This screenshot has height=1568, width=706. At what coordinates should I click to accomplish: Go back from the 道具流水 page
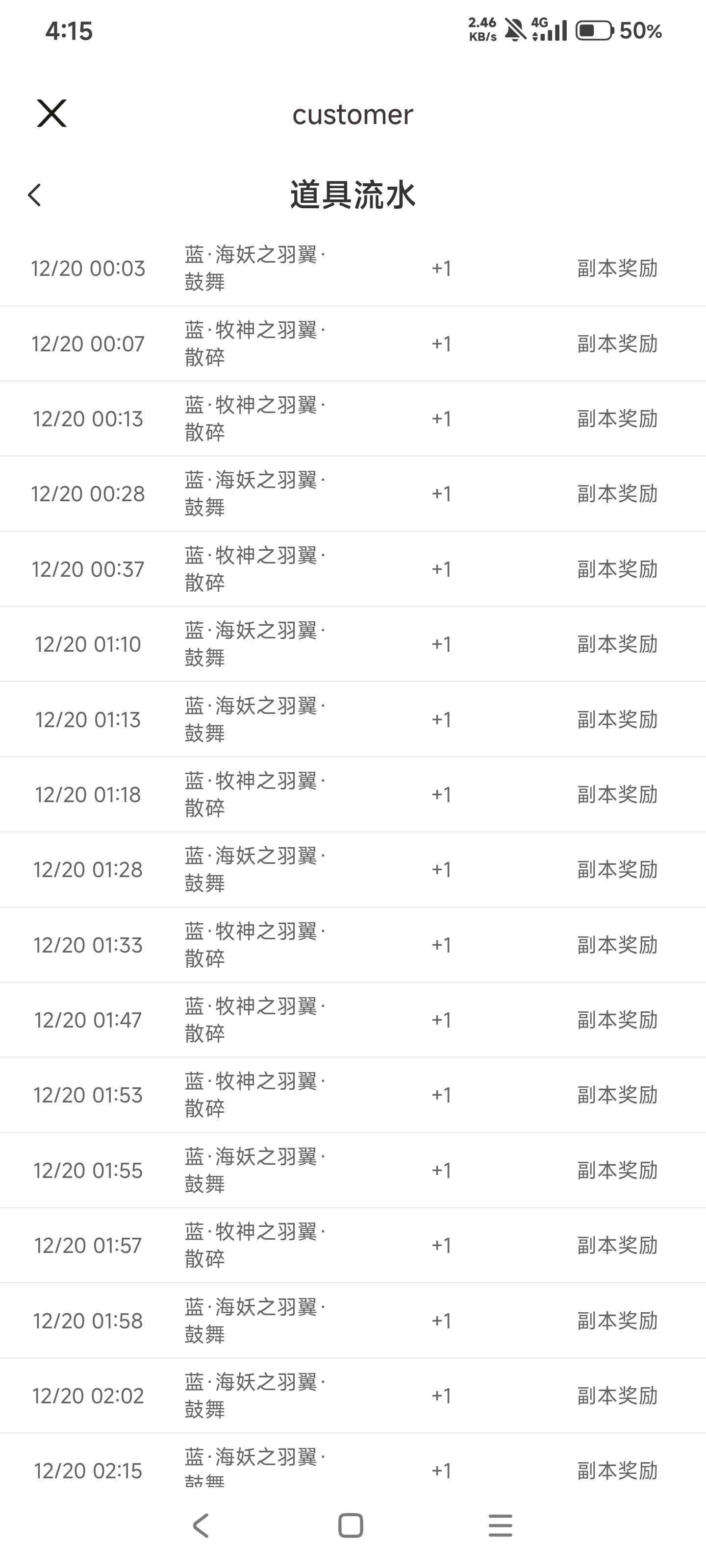(35, 196)
